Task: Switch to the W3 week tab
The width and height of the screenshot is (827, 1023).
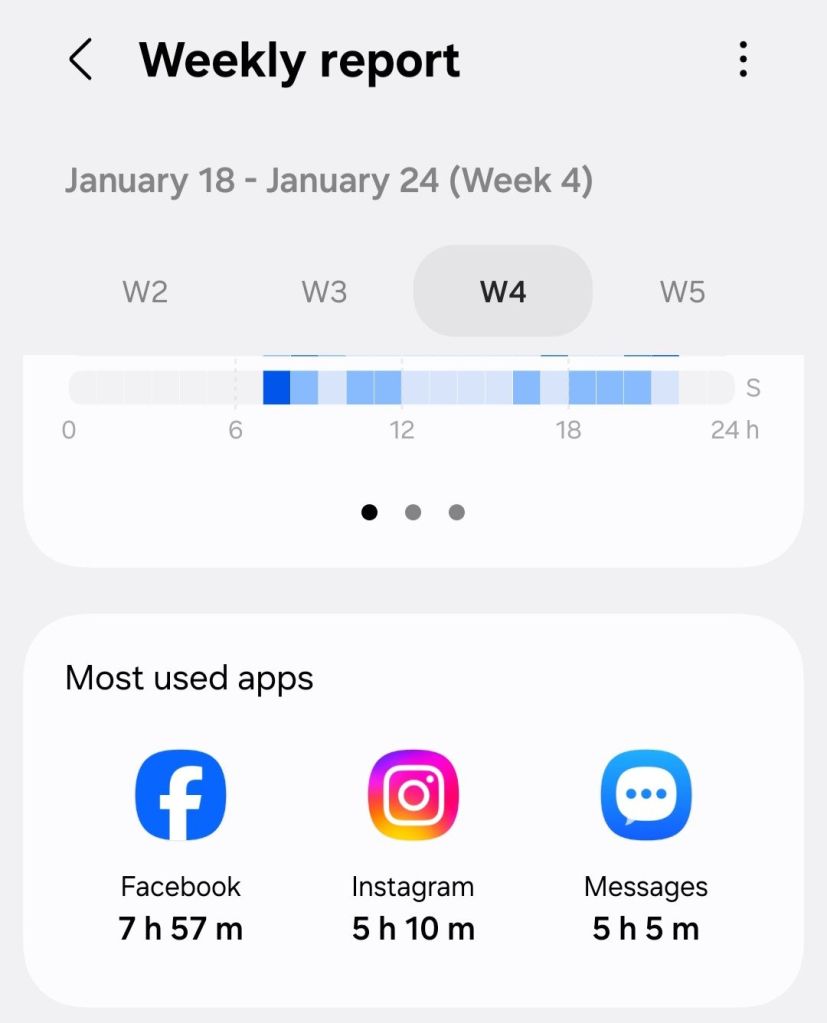Action: pos(324,292)
